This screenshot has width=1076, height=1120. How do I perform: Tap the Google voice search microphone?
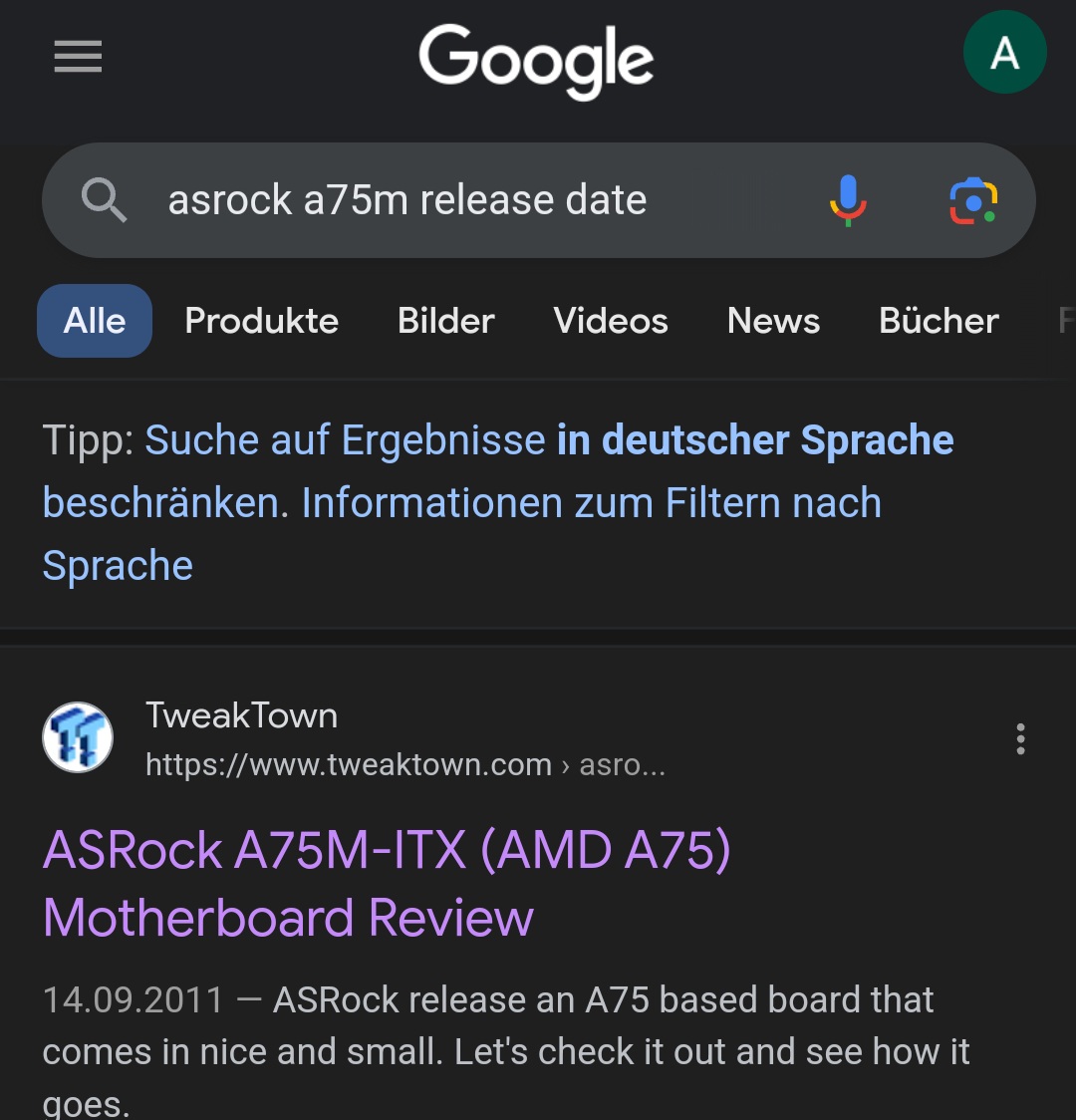point(849,199)
